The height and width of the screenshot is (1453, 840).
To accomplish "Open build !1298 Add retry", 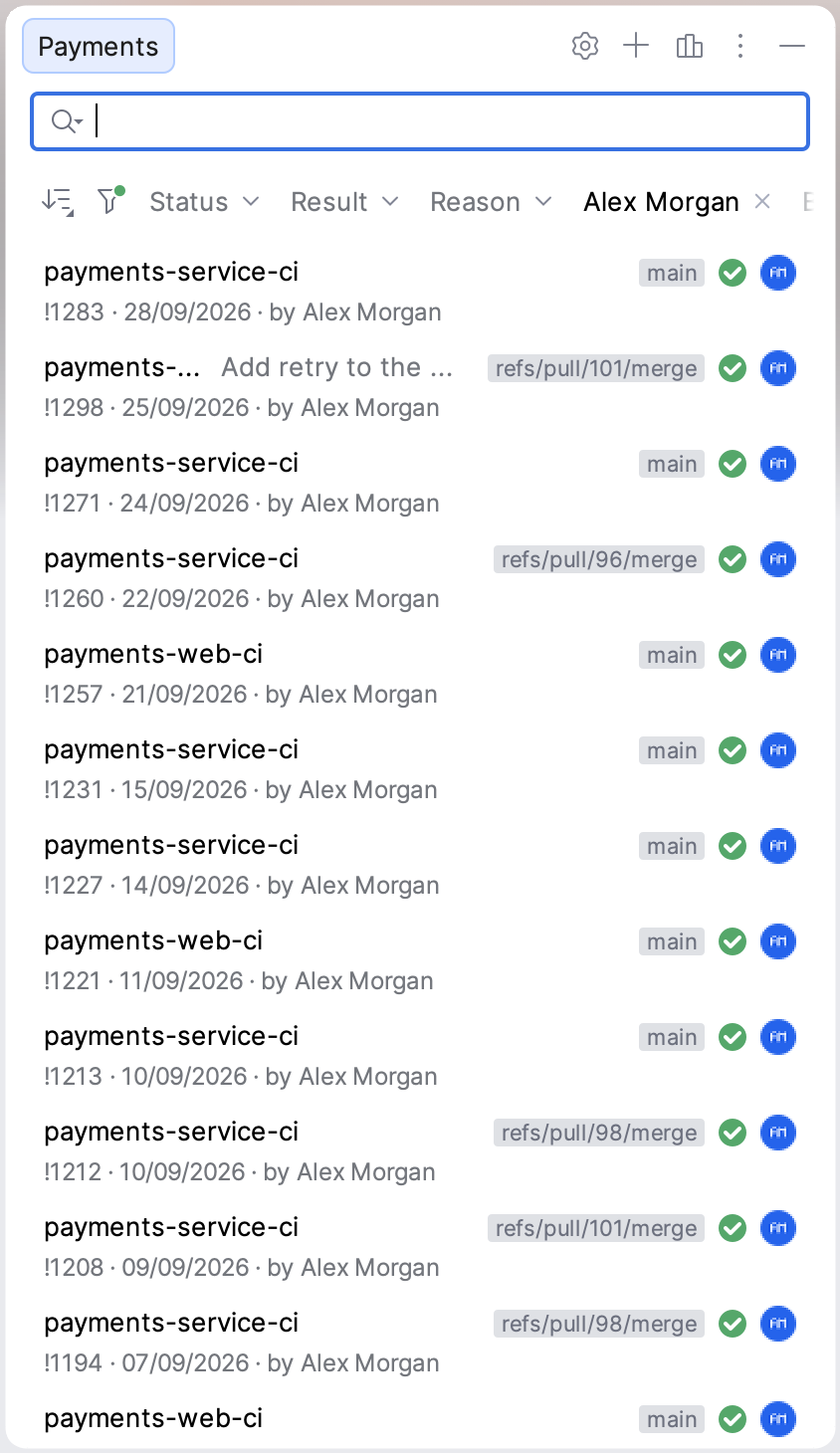I will pyautogui.click(x=420, y=387).
